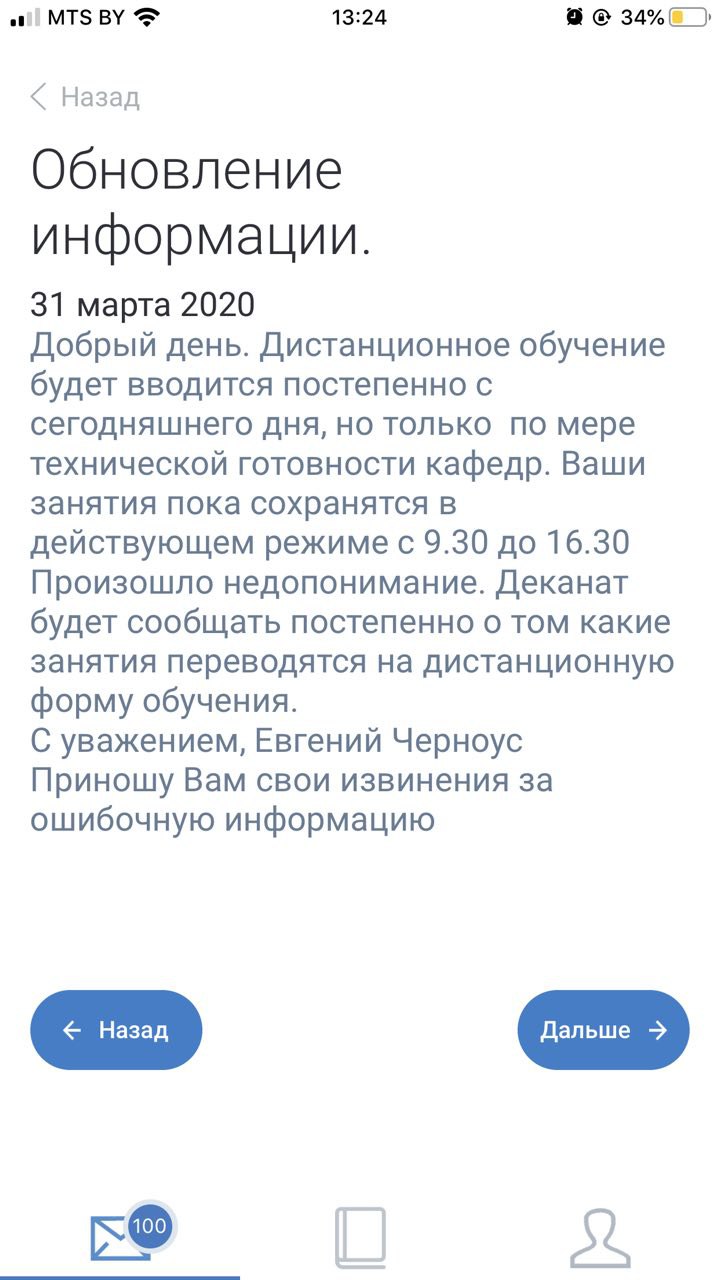Open the profile tab
The width and height of the screenshot is (720, 1280).
pos(600,1238)
